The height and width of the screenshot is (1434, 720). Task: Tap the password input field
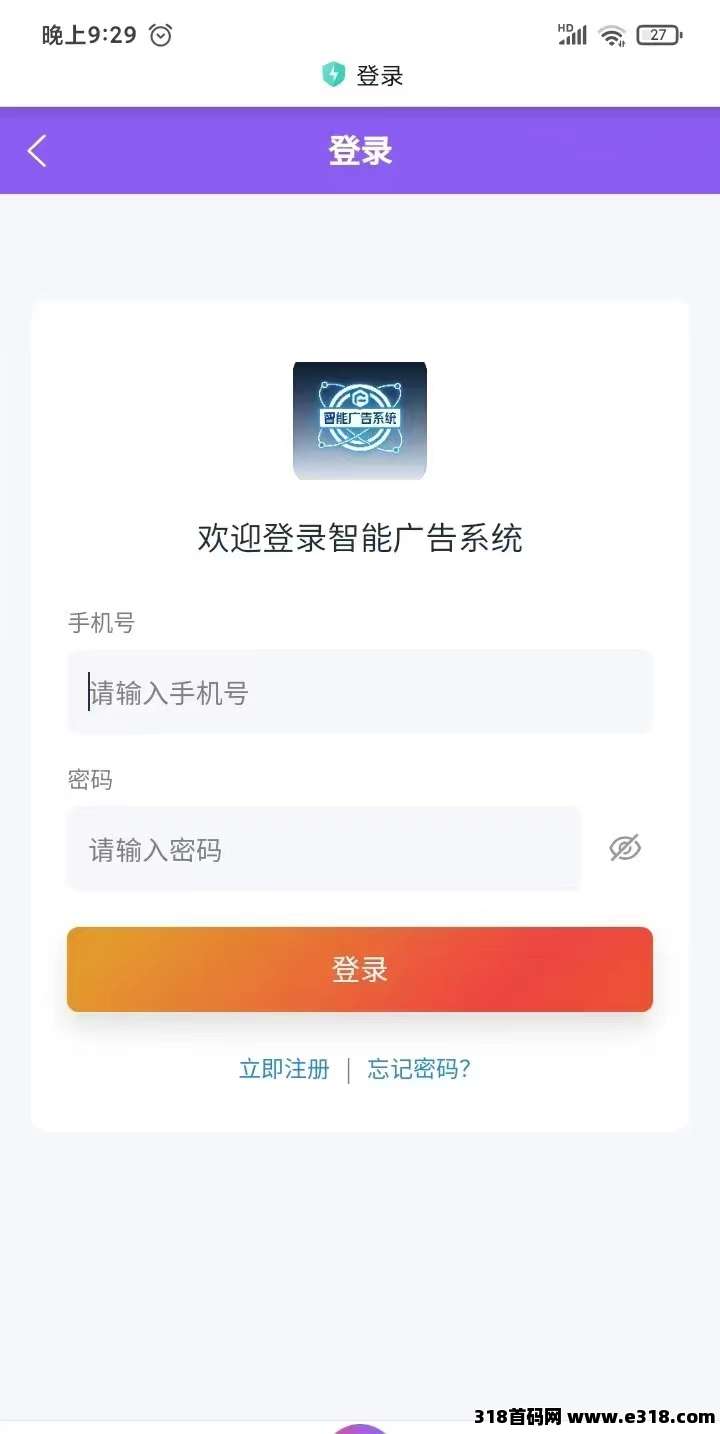click(x=324, y=850)
